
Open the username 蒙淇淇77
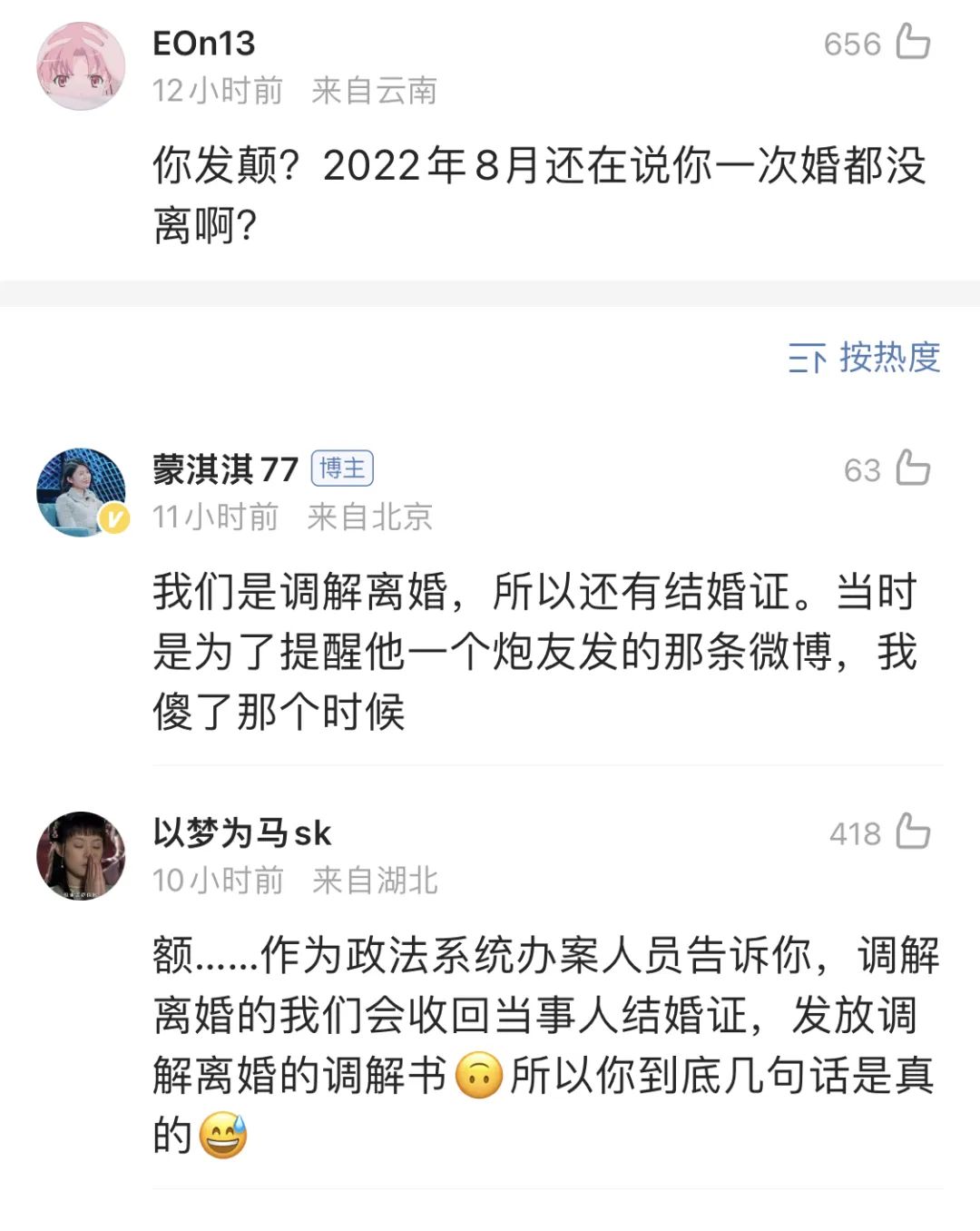click(x=225, y=469)
